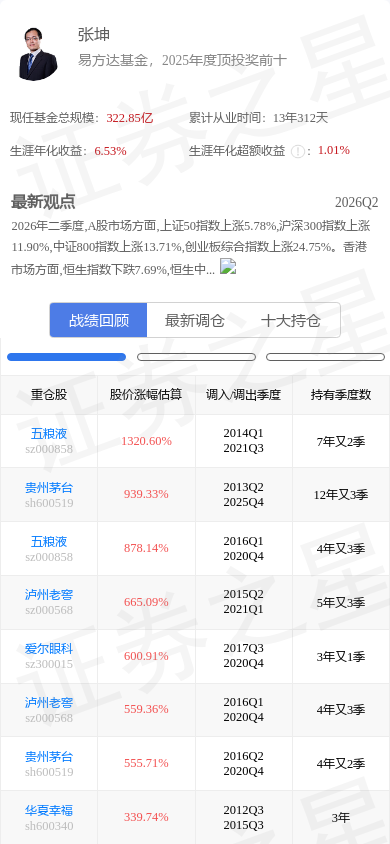
Task: Switch to the 十大持仓 tab
Action: tap(291, 321)
